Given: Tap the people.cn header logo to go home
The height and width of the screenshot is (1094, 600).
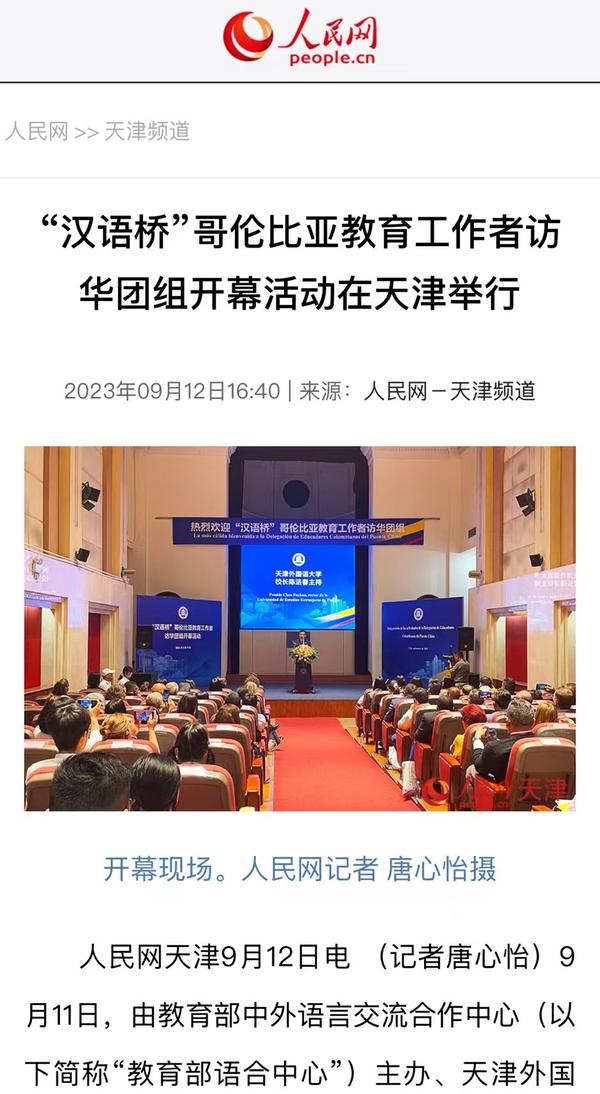Looking at the screenshot, I should [299, 40].
